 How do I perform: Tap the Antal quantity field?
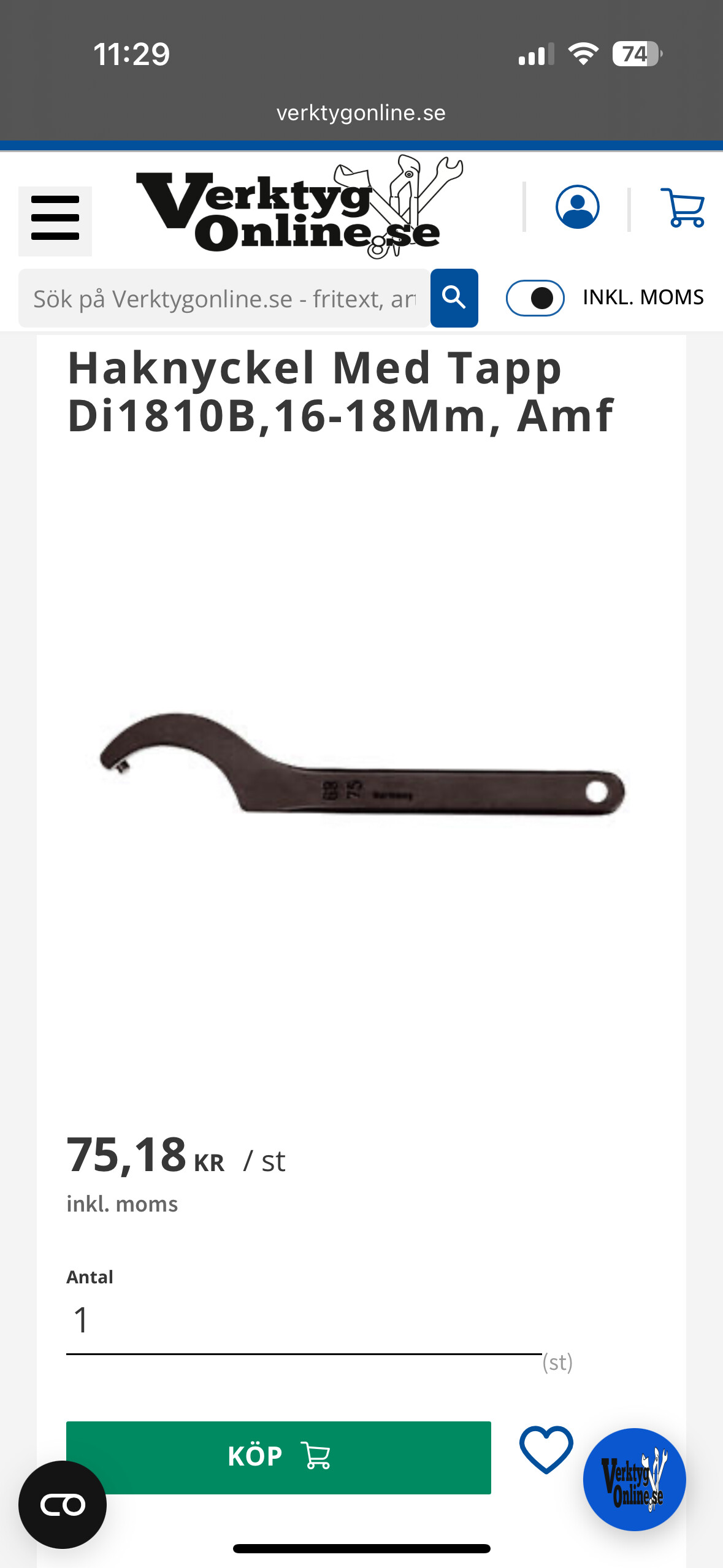(304, 1321)
